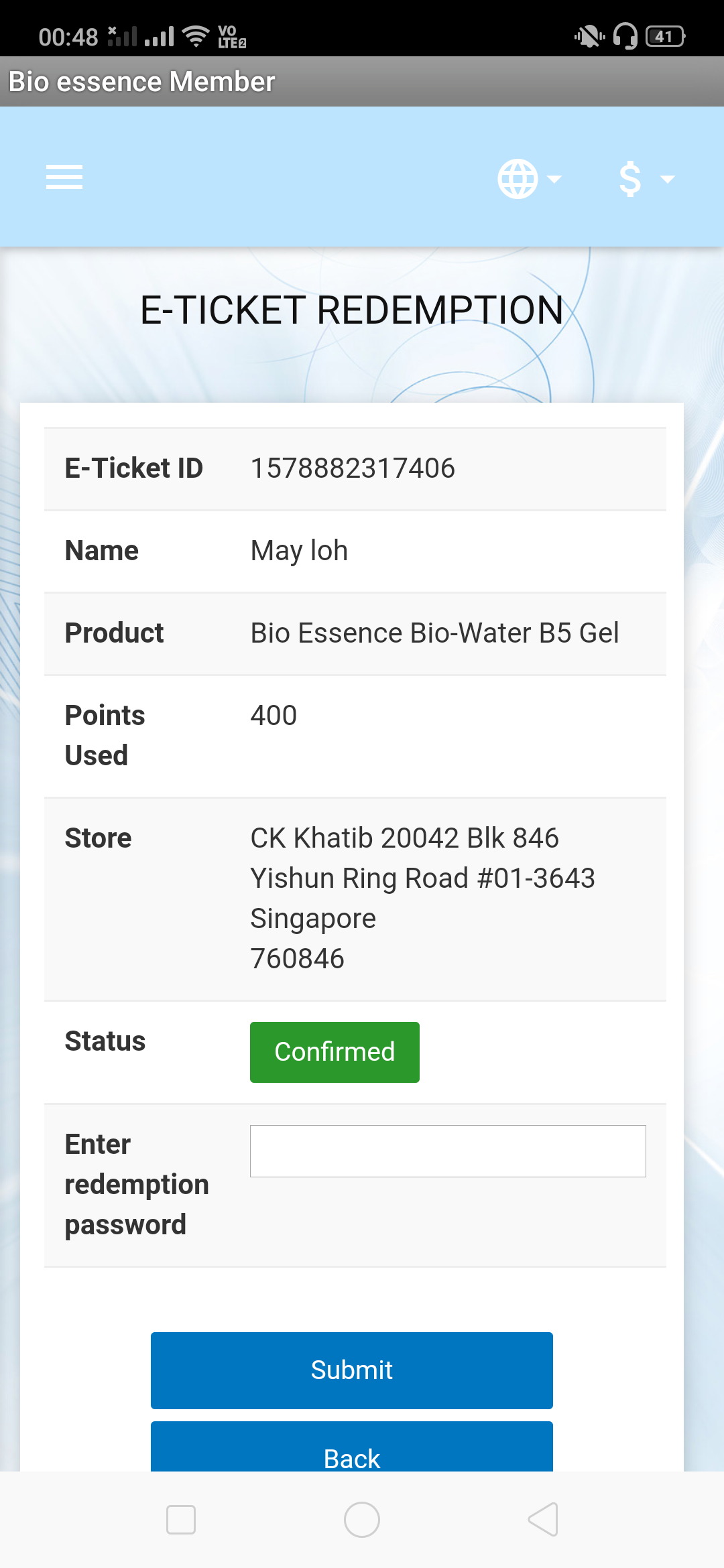The width and height of the screenshot is (724, 1568).
Task: Focus the redemption password field
Action: (x=448, y=1151)
